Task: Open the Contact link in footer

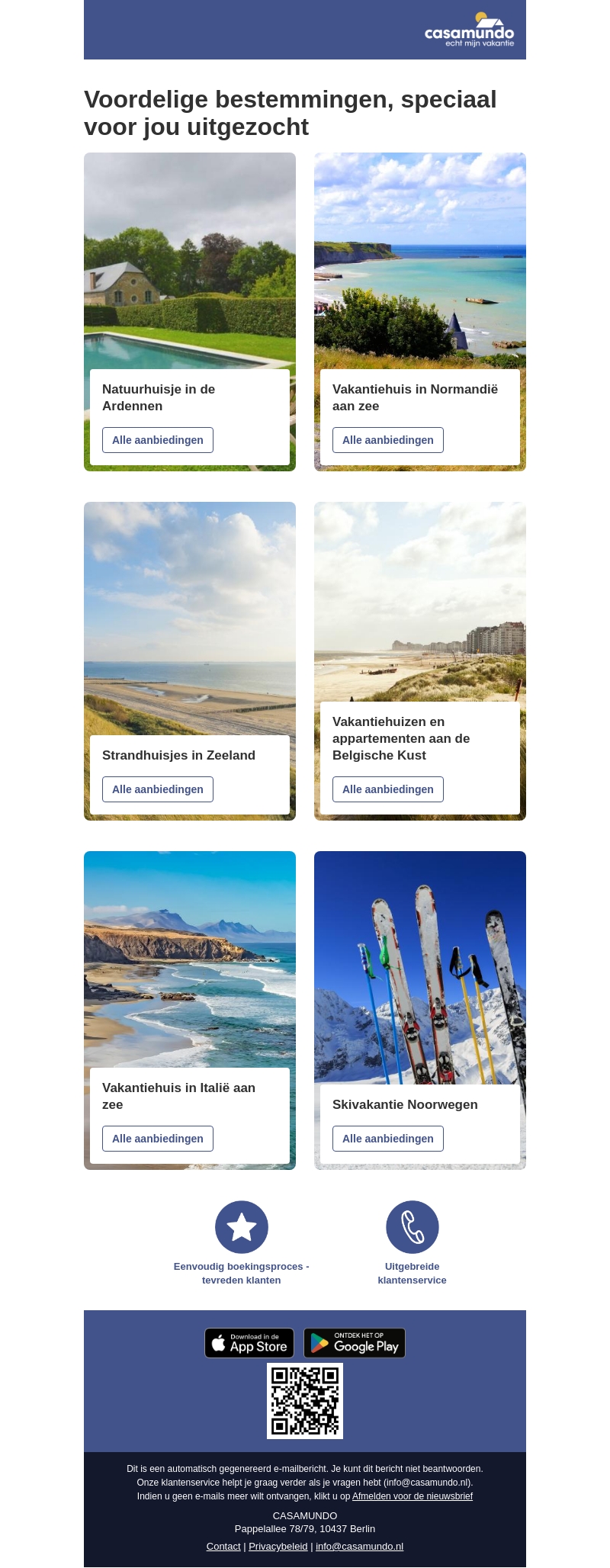Action: click(223, 1547)
